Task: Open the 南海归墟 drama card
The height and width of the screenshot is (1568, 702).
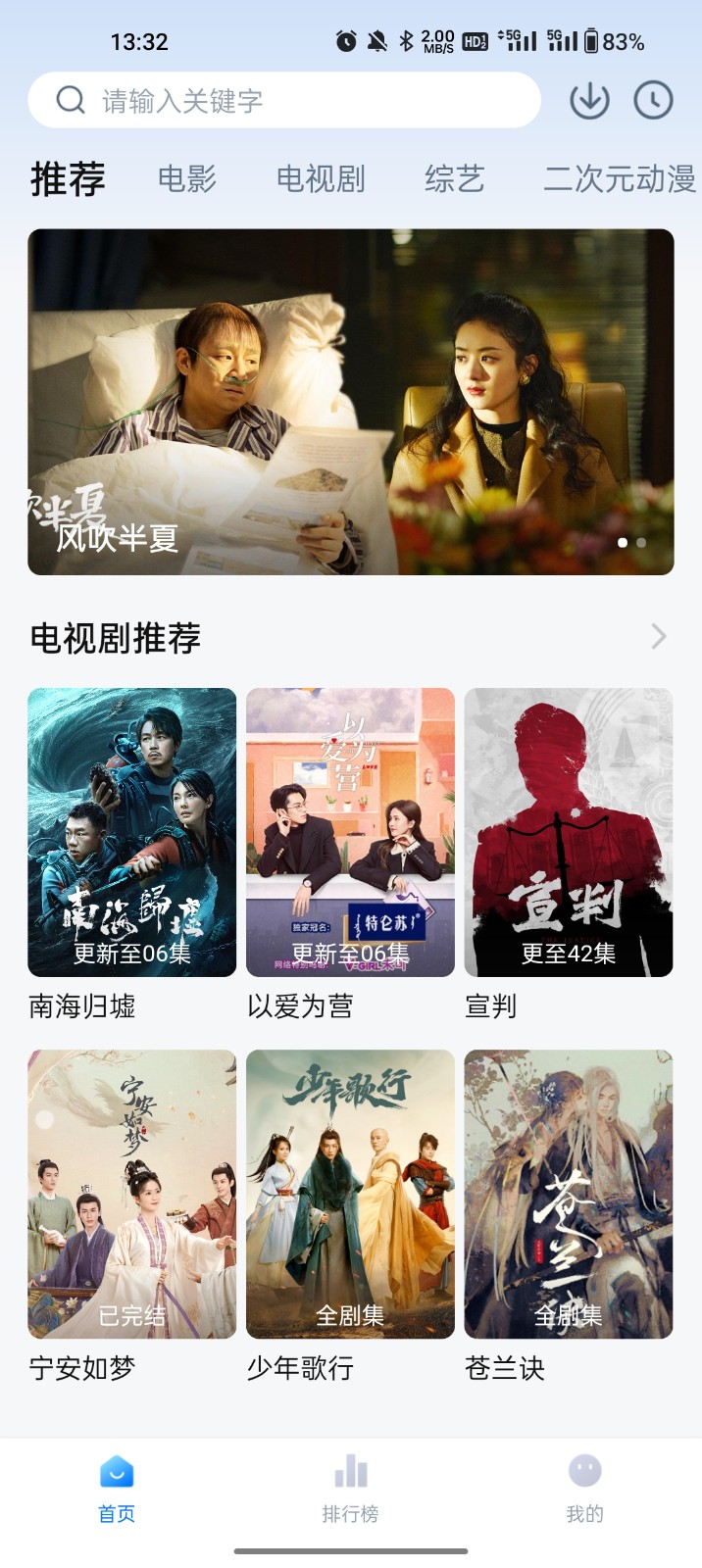Action: tap(132, 833)
